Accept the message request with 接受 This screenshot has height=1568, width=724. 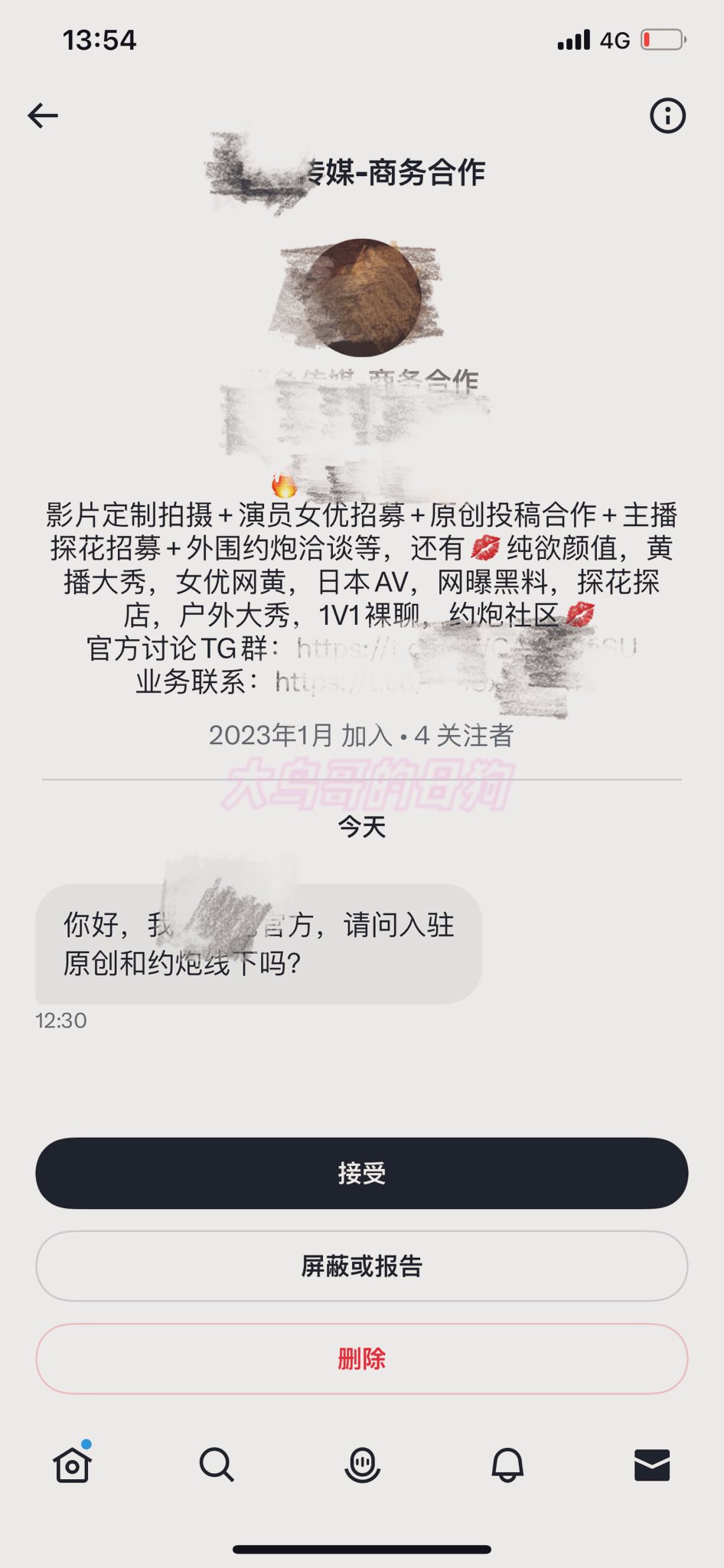tap(361, 1173)
